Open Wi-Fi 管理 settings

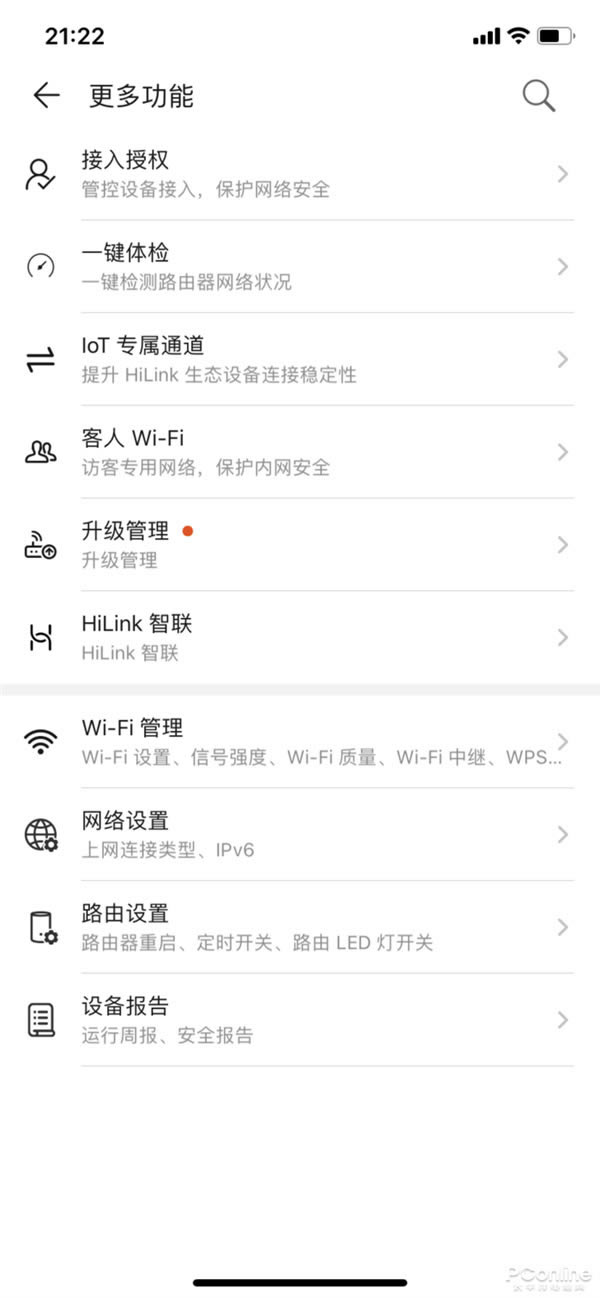click(x=300, y=742)
